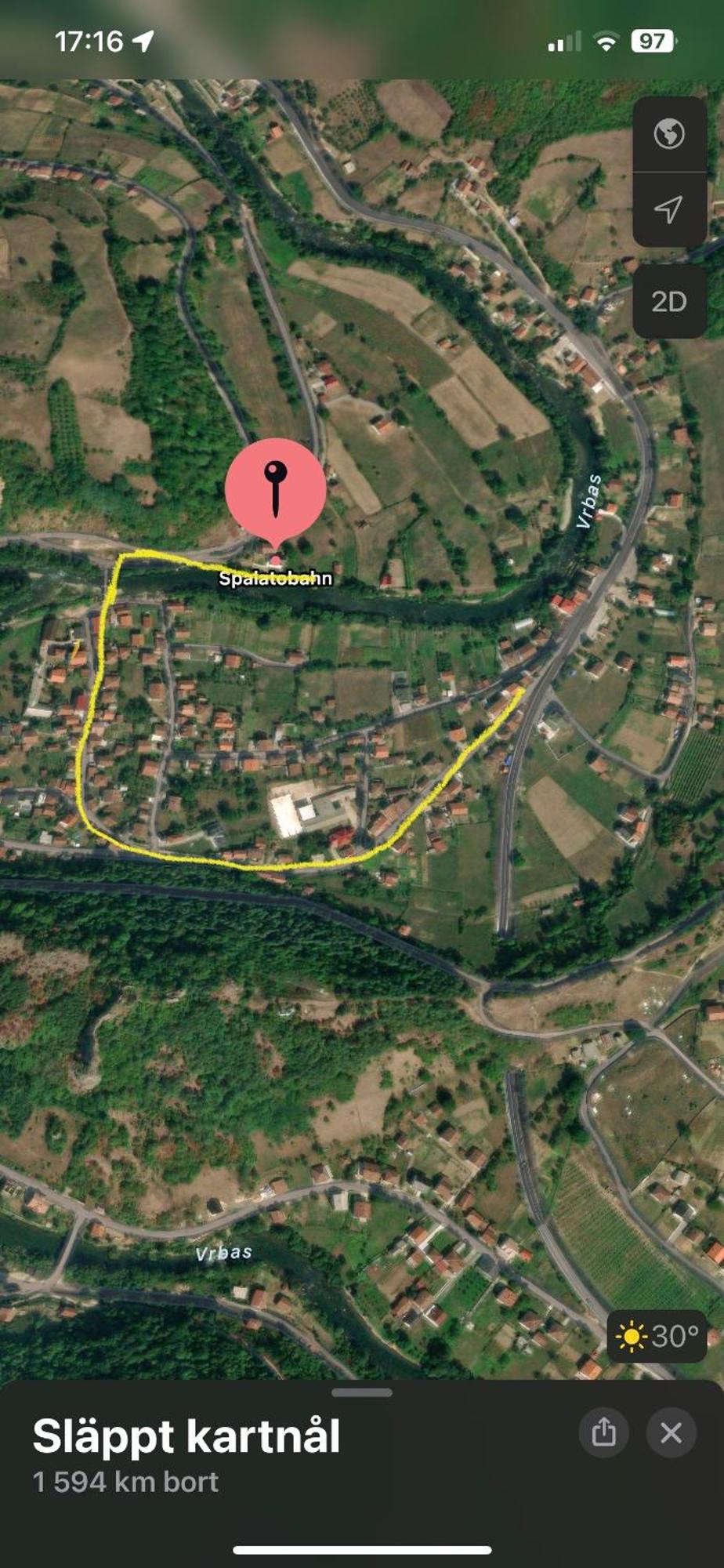Expand the Släppt kartnål card handle
The height and width of the screenshot is (1568, 724).
click(x=362, y=1393)
